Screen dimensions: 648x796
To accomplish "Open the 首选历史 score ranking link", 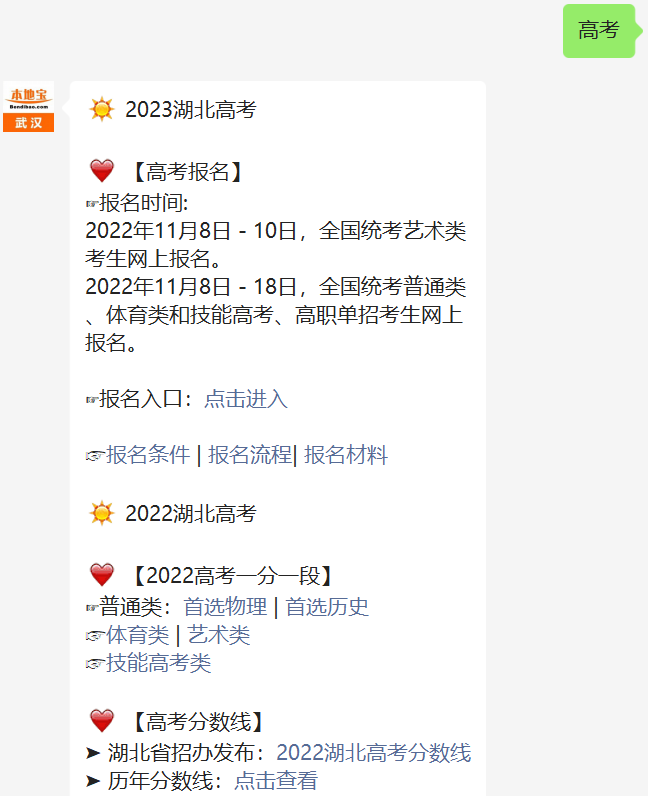I will pyautogui.click(x=327, y=607).
